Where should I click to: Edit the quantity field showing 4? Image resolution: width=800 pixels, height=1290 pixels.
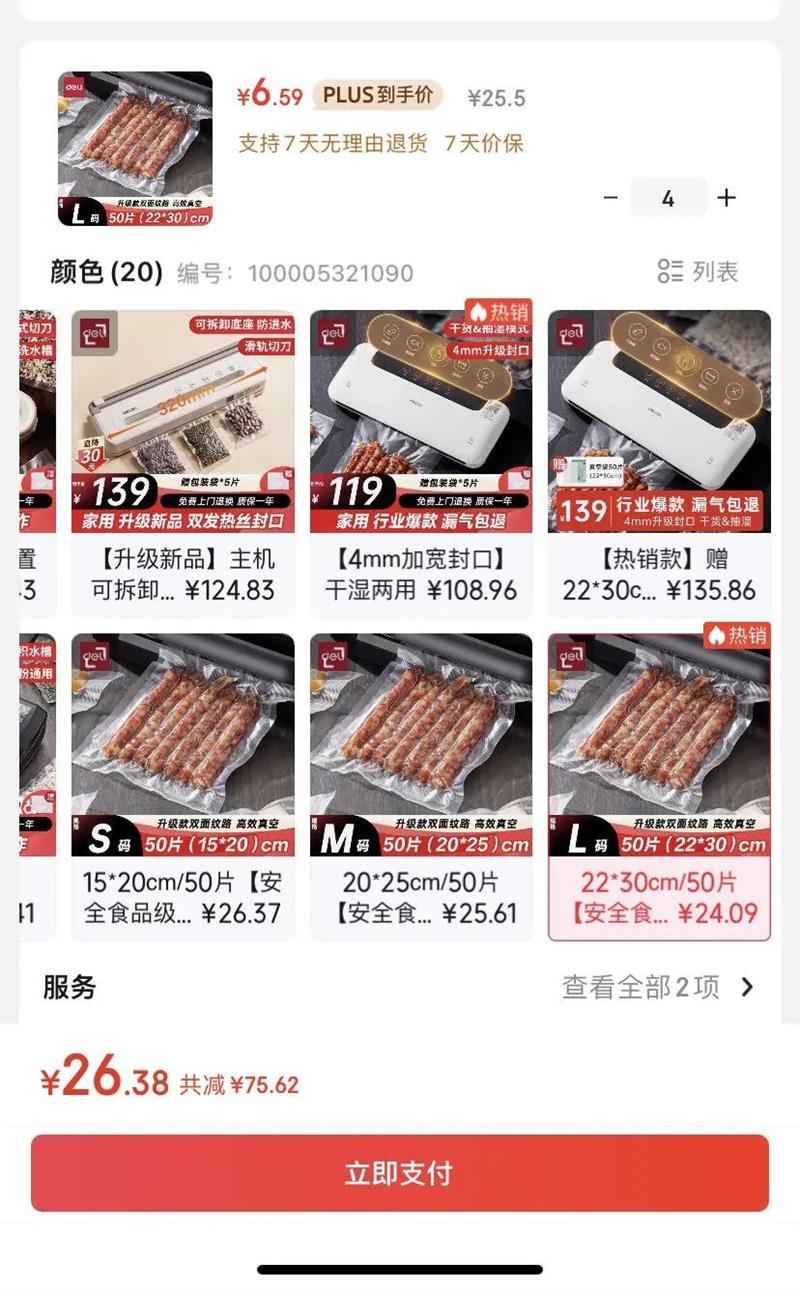668,198
